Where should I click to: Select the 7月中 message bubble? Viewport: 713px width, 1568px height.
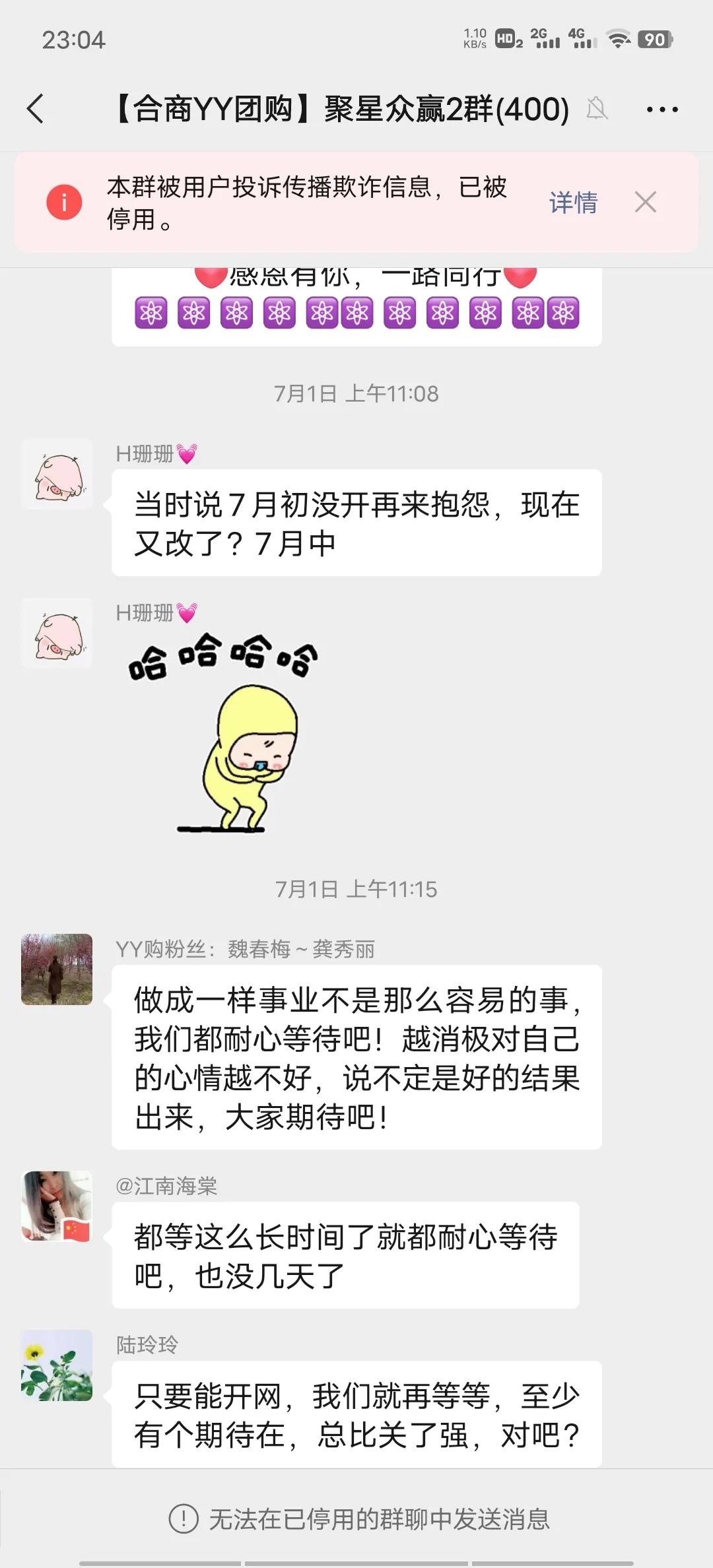point(356,525)
